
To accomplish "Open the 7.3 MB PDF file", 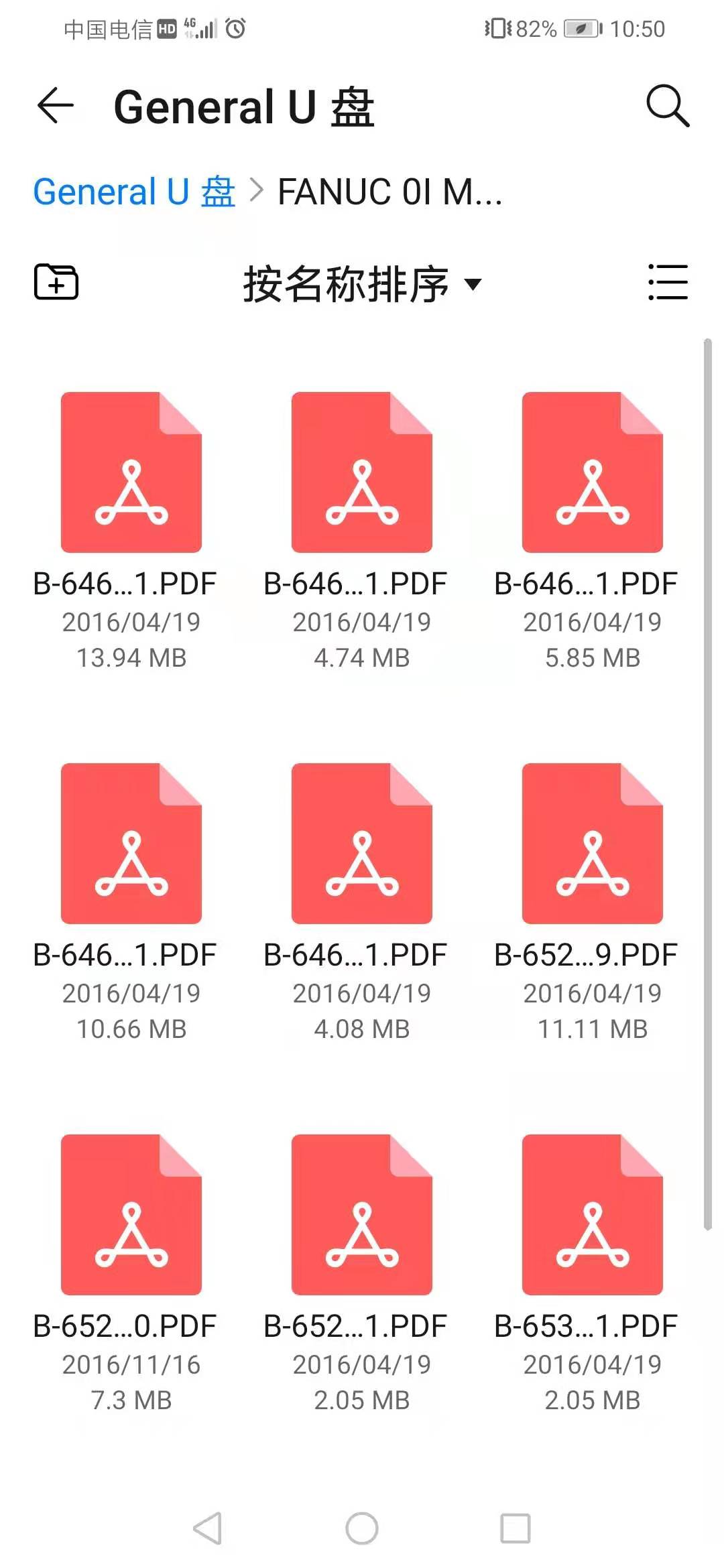I will point(131,1215).
